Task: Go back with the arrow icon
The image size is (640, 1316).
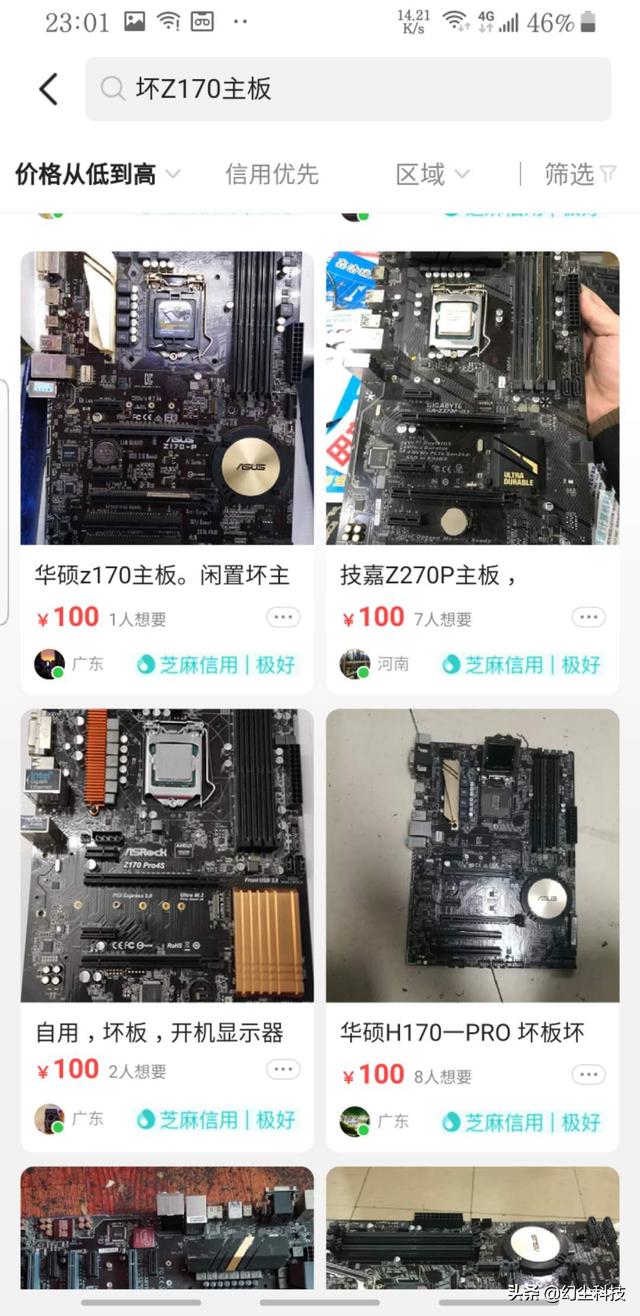Action: pyautogui.click(x=48, y=89)
